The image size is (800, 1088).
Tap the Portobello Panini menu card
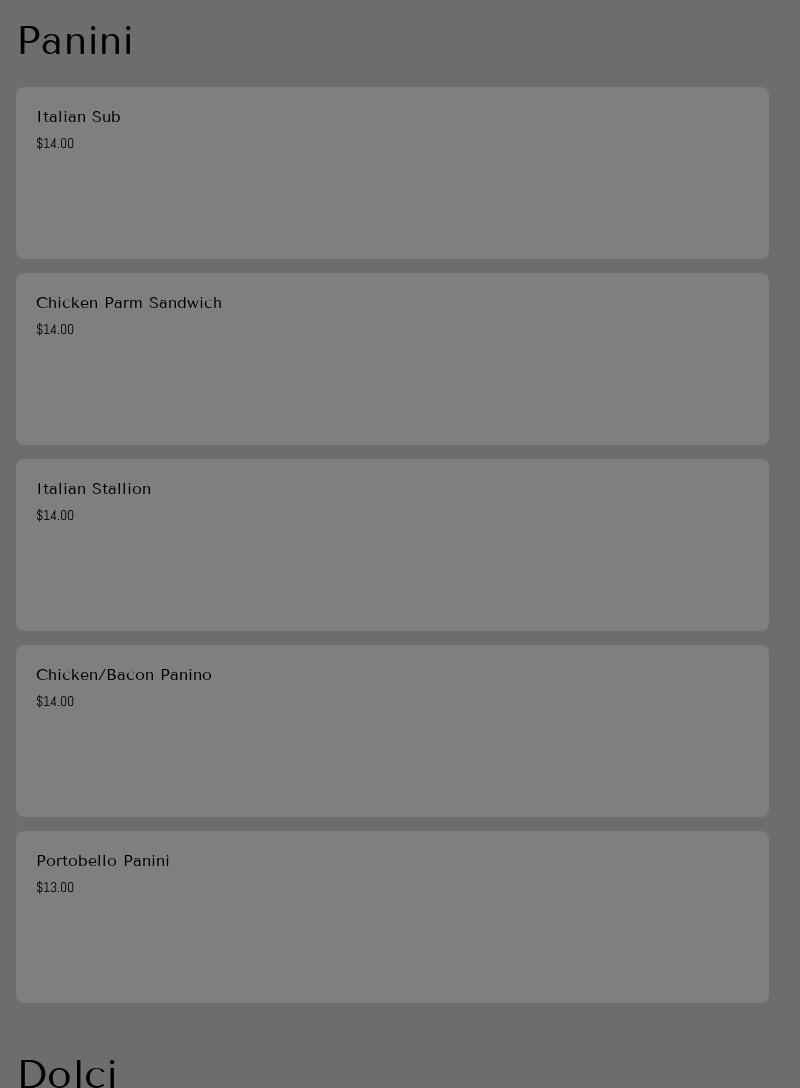click(x=392, y=917)
